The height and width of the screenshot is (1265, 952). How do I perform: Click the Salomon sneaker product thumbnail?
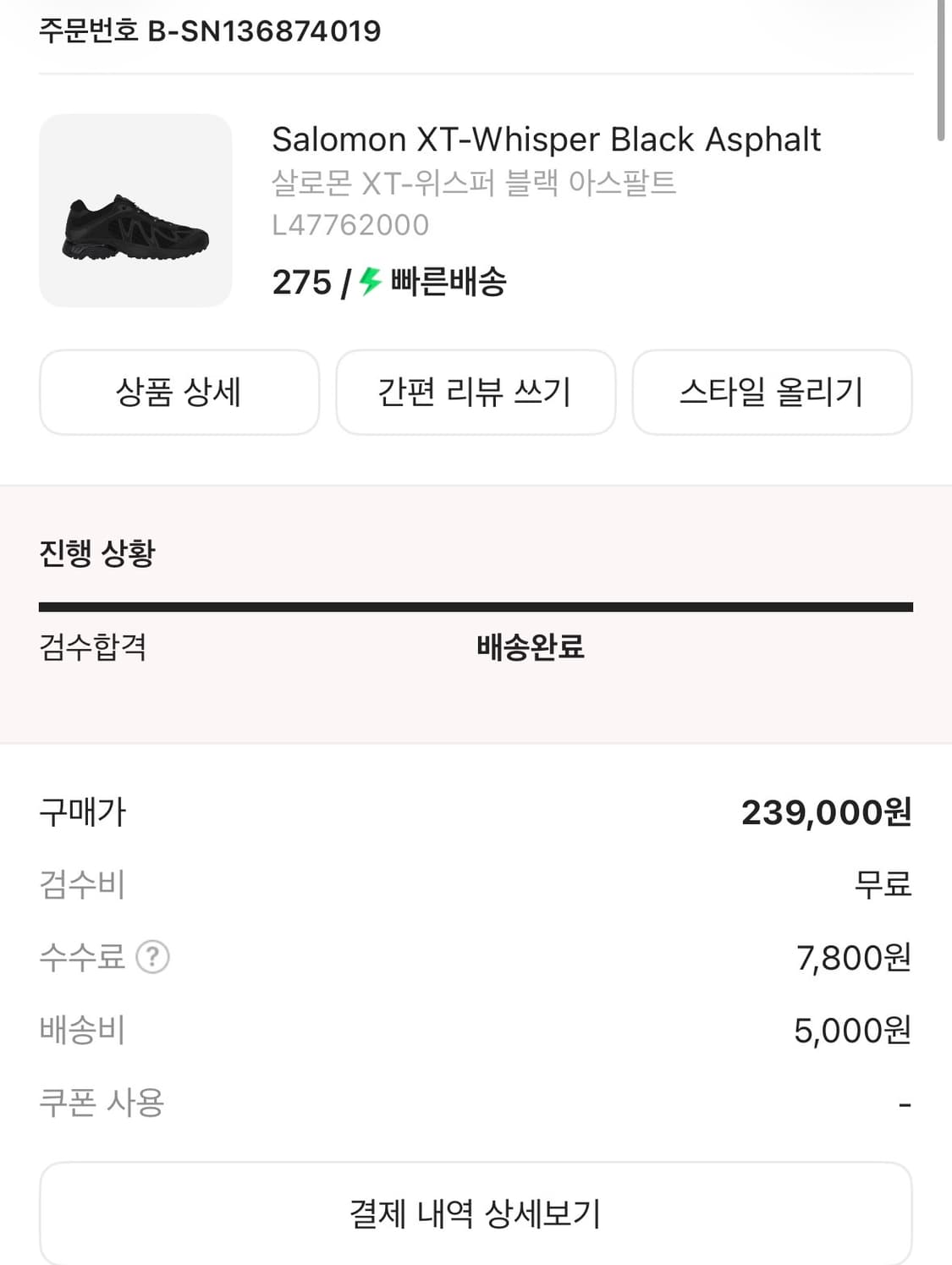(135, 209)
